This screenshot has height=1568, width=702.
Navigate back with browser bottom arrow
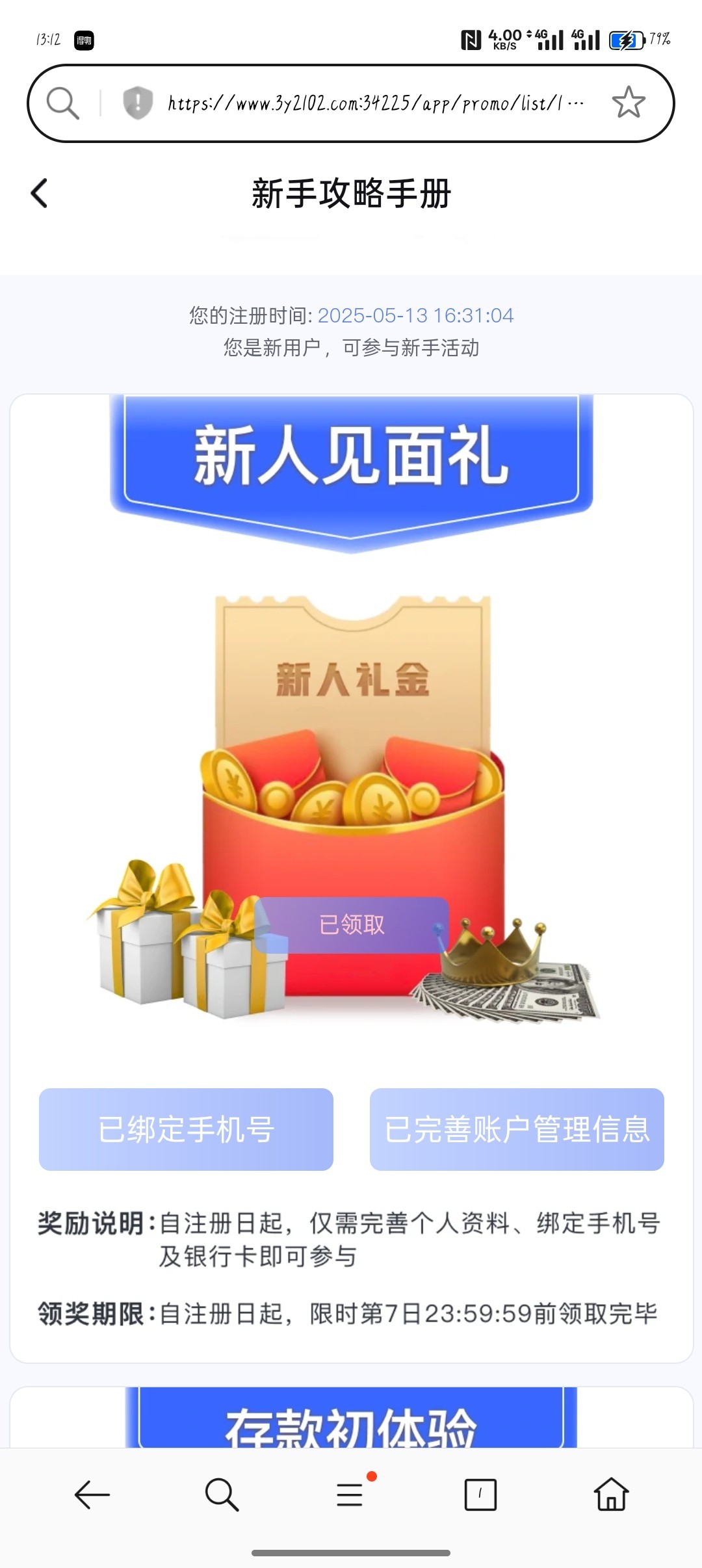92,1495
